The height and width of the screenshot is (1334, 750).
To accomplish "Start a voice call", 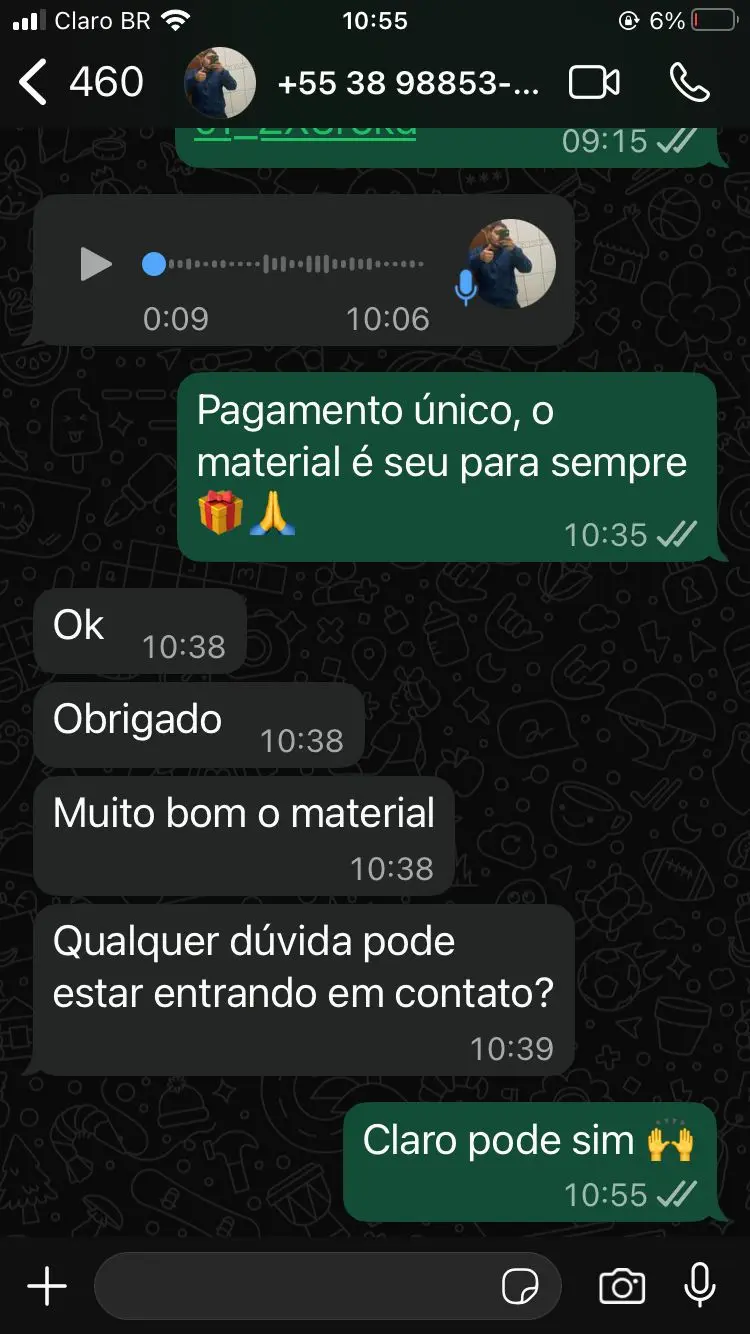I will pos(689,83).
